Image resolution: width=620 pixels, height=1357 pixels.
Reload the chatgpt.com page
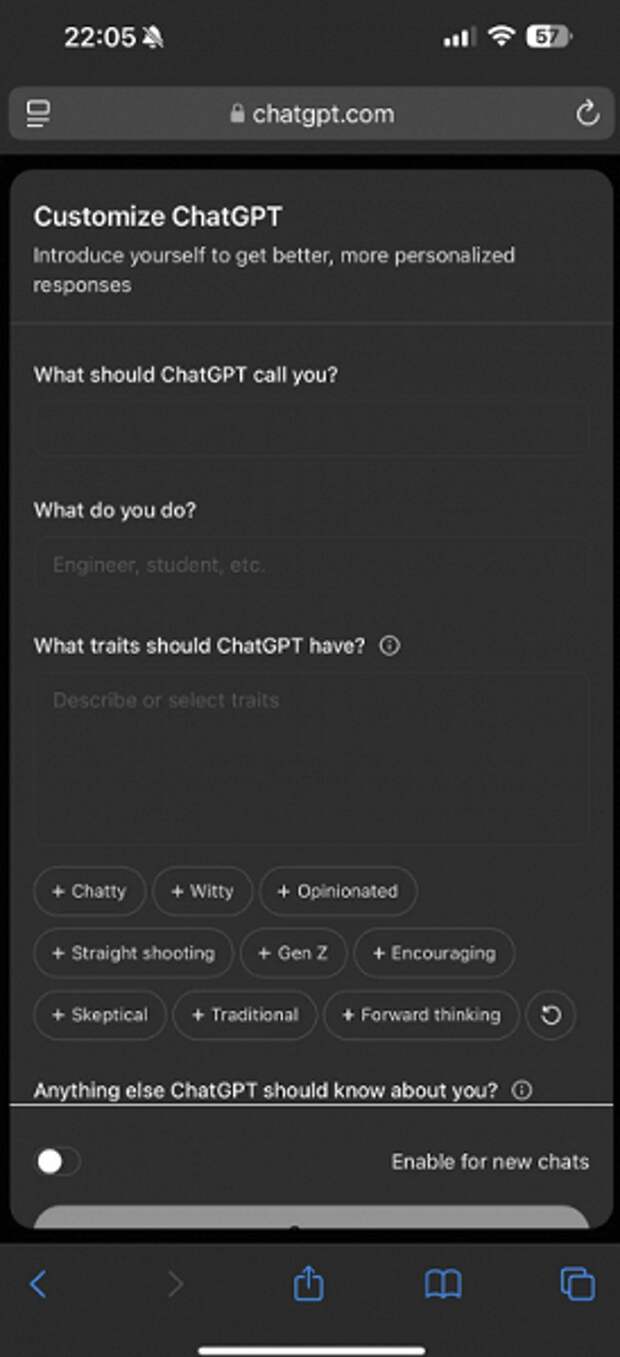point(588,113)
